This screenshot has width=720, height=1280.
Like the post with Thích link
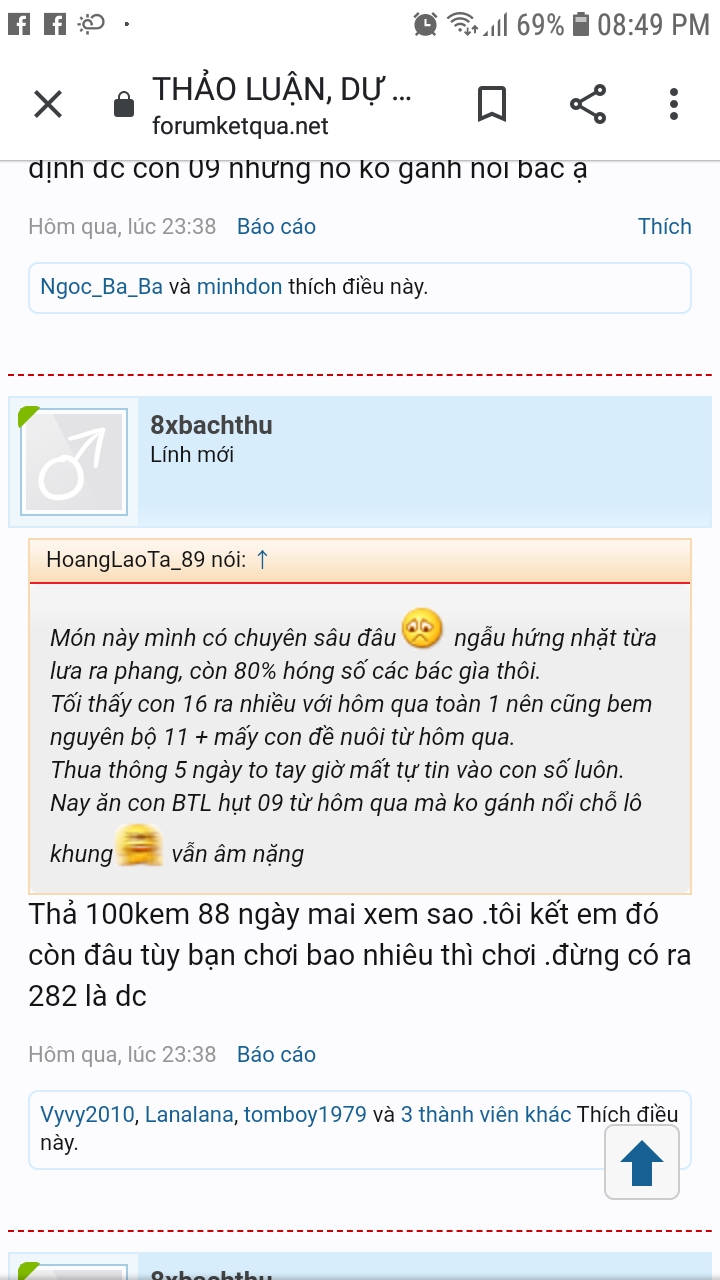pos(664,227)
